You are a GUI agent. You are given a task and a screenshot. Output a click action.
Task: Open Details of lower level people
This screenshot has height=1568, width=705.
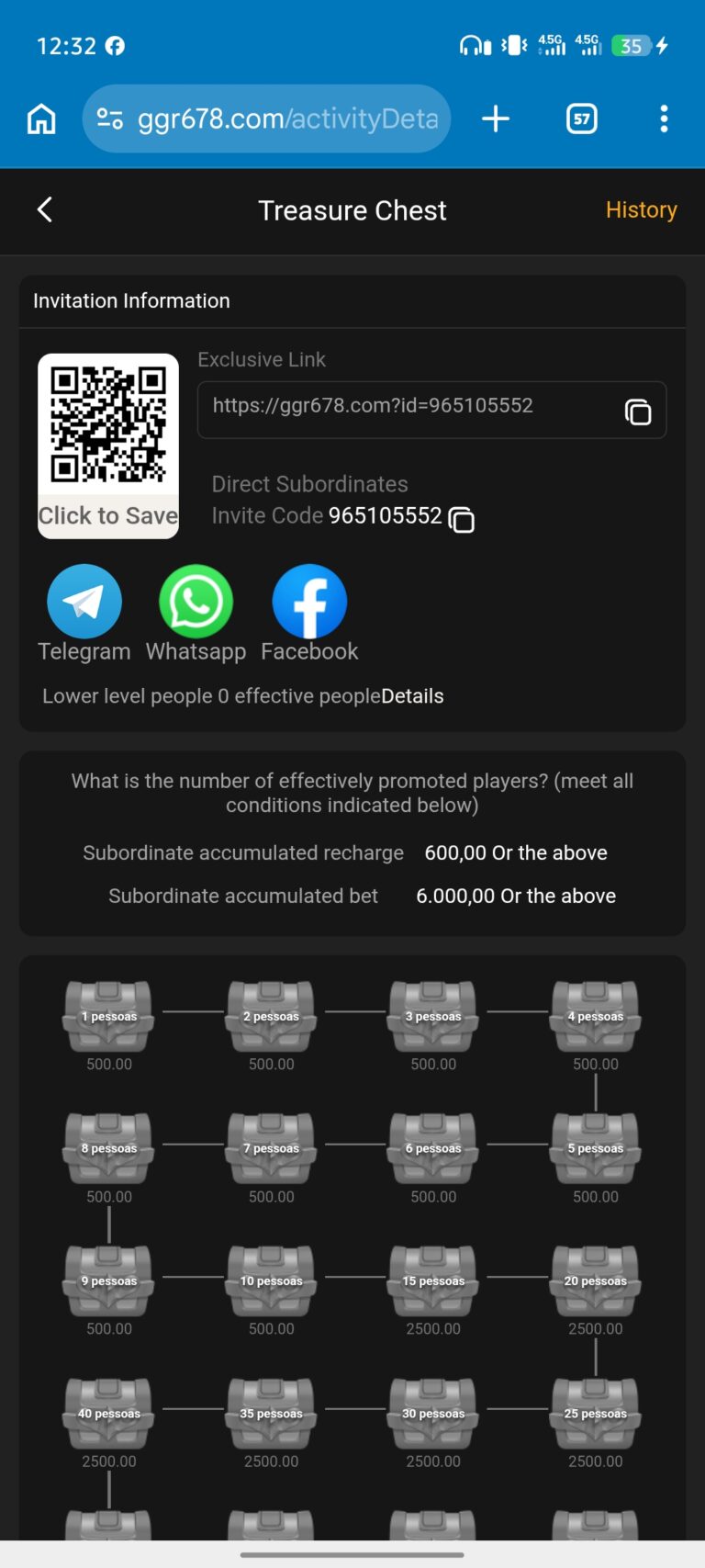(x=412, y=696)
